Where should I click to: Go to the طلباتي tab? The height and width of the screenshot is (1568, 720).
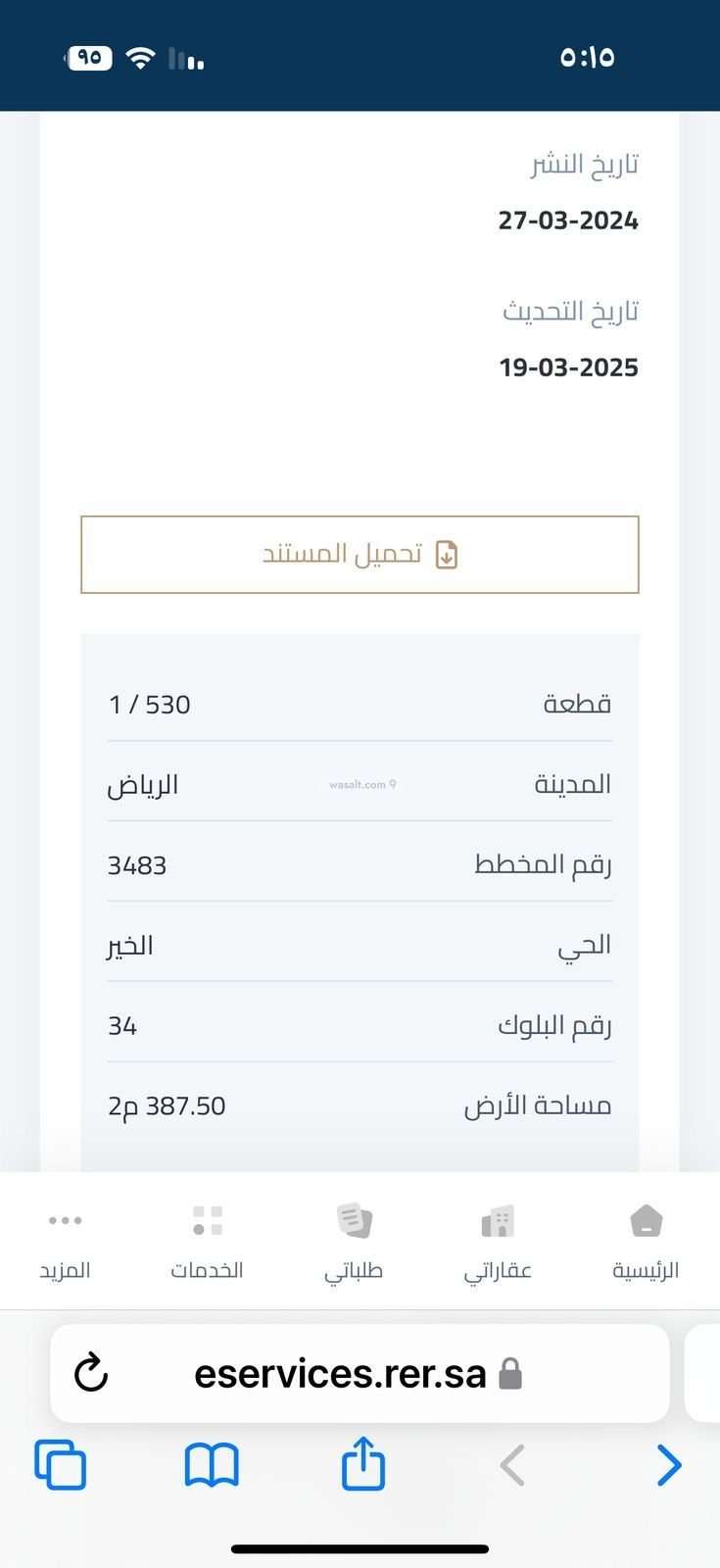(354, 1241)
